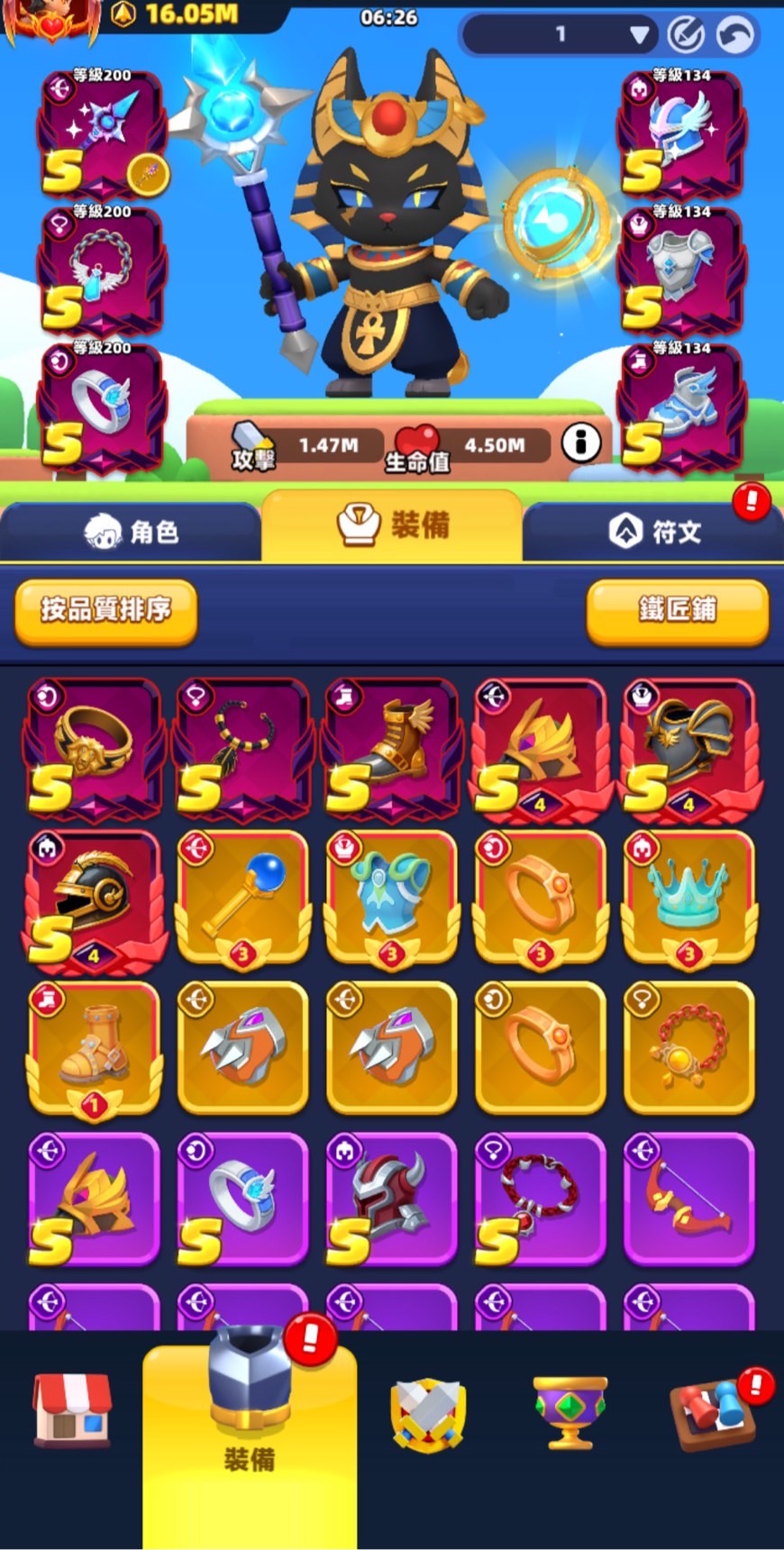Tap the 按品質排序 sort button

tap(106, 612)
